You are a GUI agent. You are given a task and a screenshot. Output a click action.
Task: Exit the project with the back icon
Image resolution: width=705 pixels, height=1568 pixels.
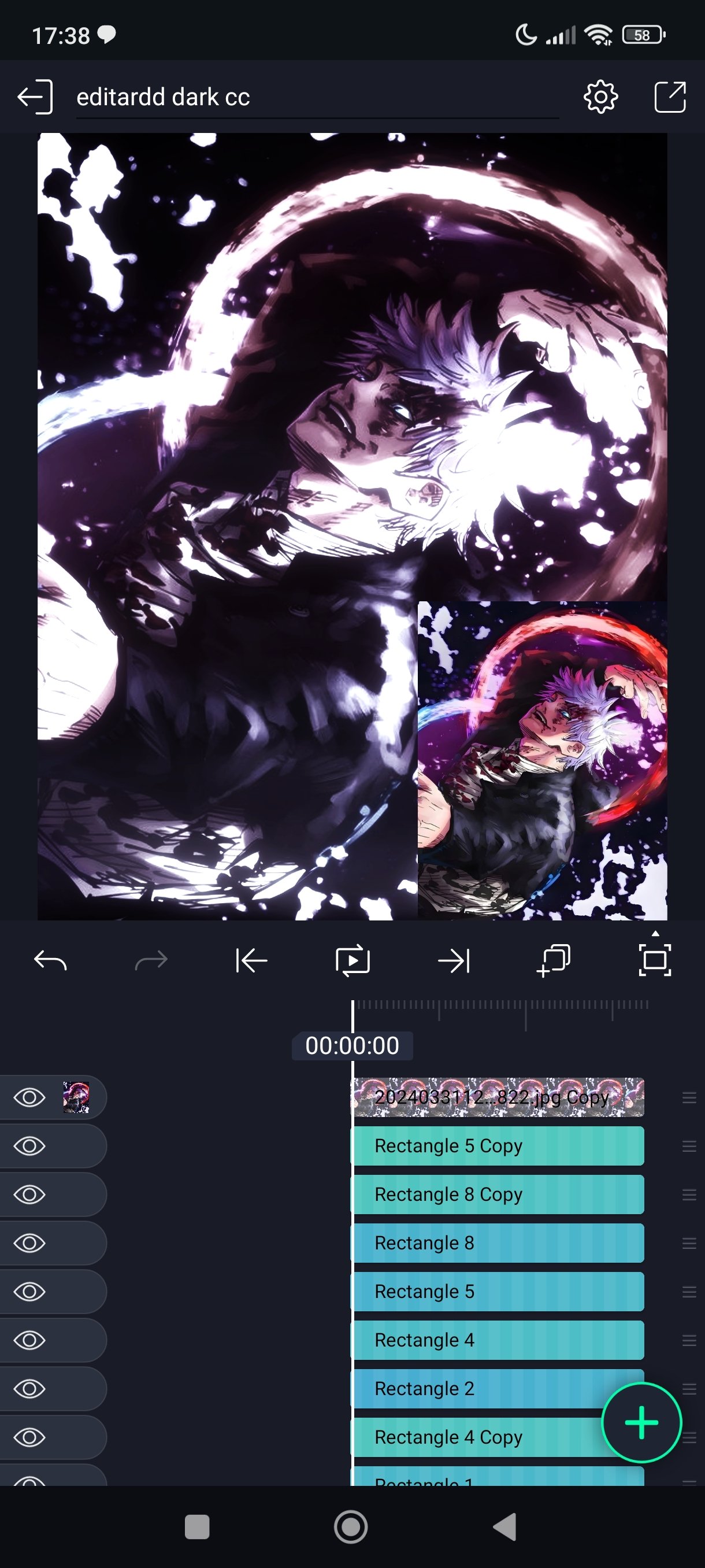[x=35, y=97]
